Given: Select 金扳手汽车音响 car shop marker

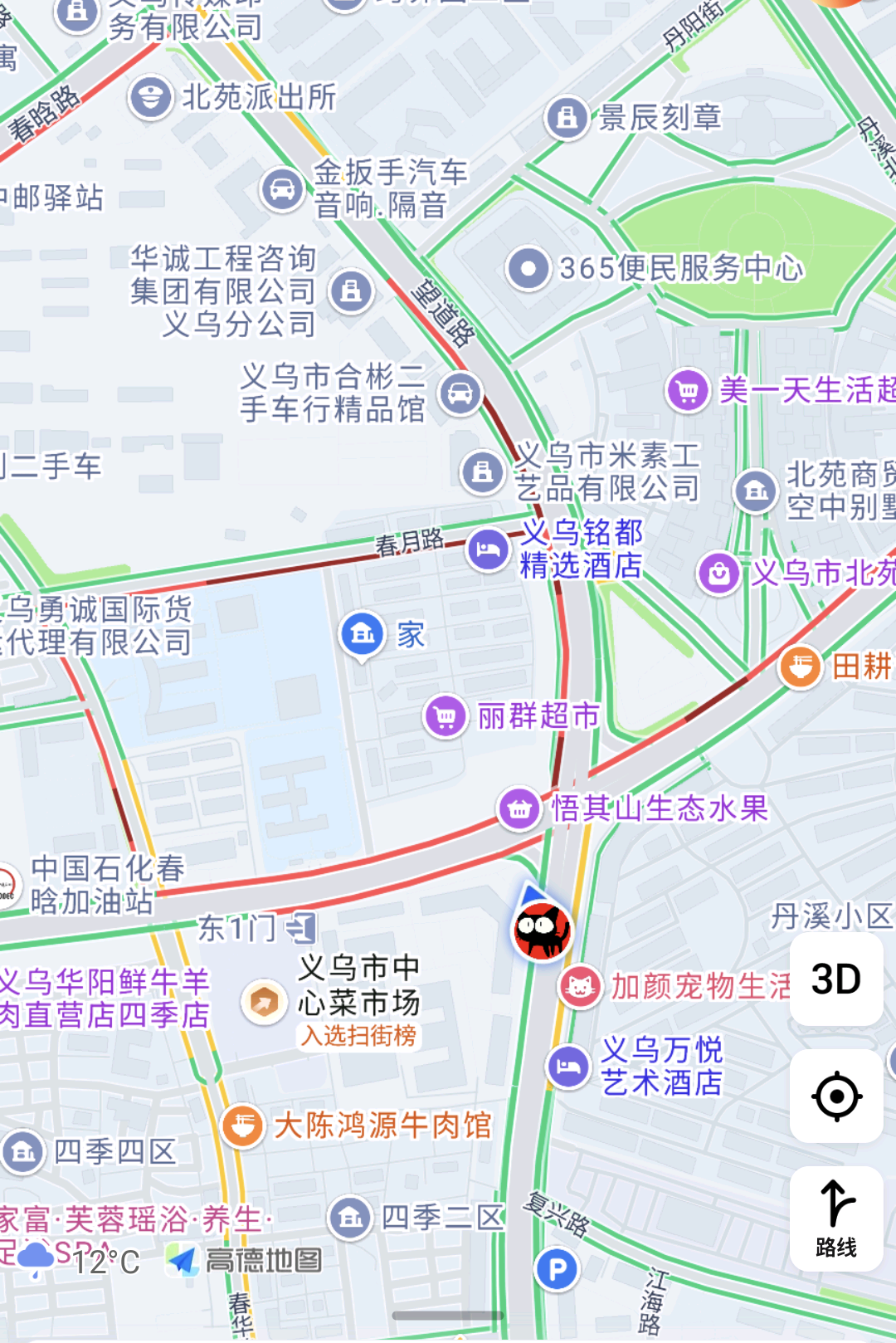Looking at the screenshot, I should click(x=282, y=189).
